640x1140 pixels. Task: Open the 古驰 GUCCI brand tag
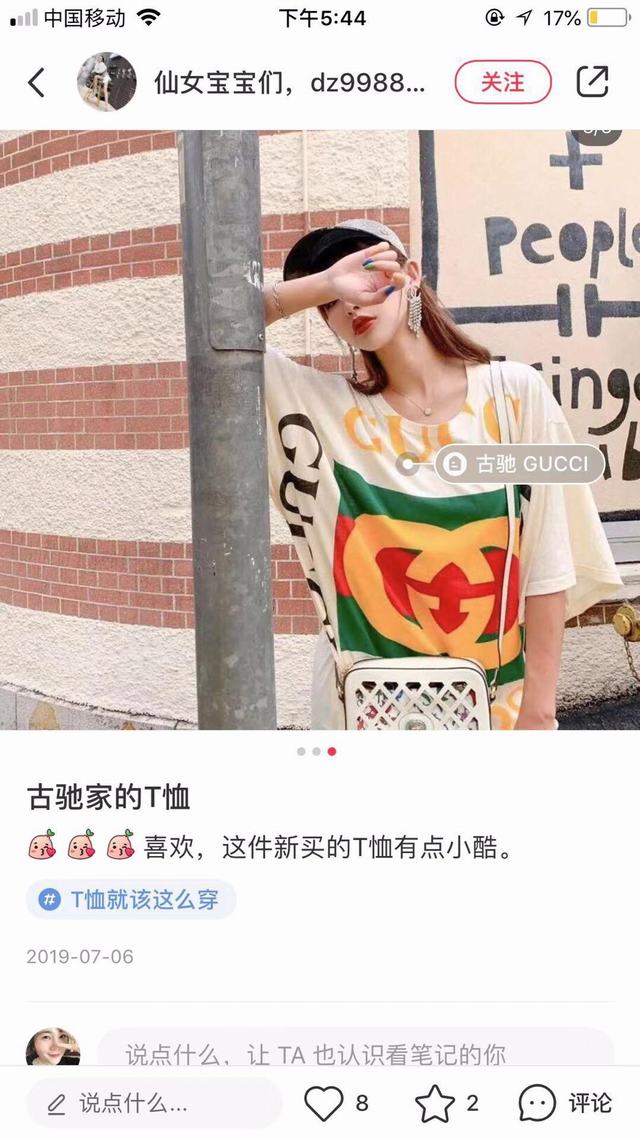[x=520, y=465]
